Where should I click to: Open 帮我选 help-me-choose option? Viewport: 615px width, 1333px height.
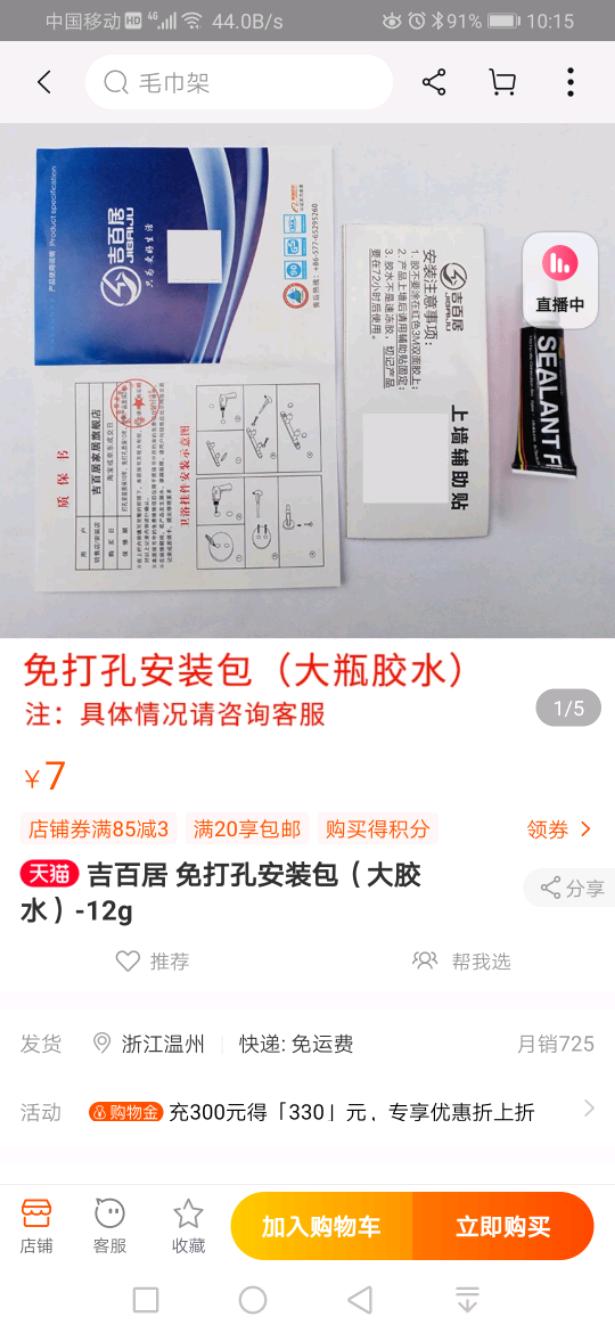[x=462, y=961]
